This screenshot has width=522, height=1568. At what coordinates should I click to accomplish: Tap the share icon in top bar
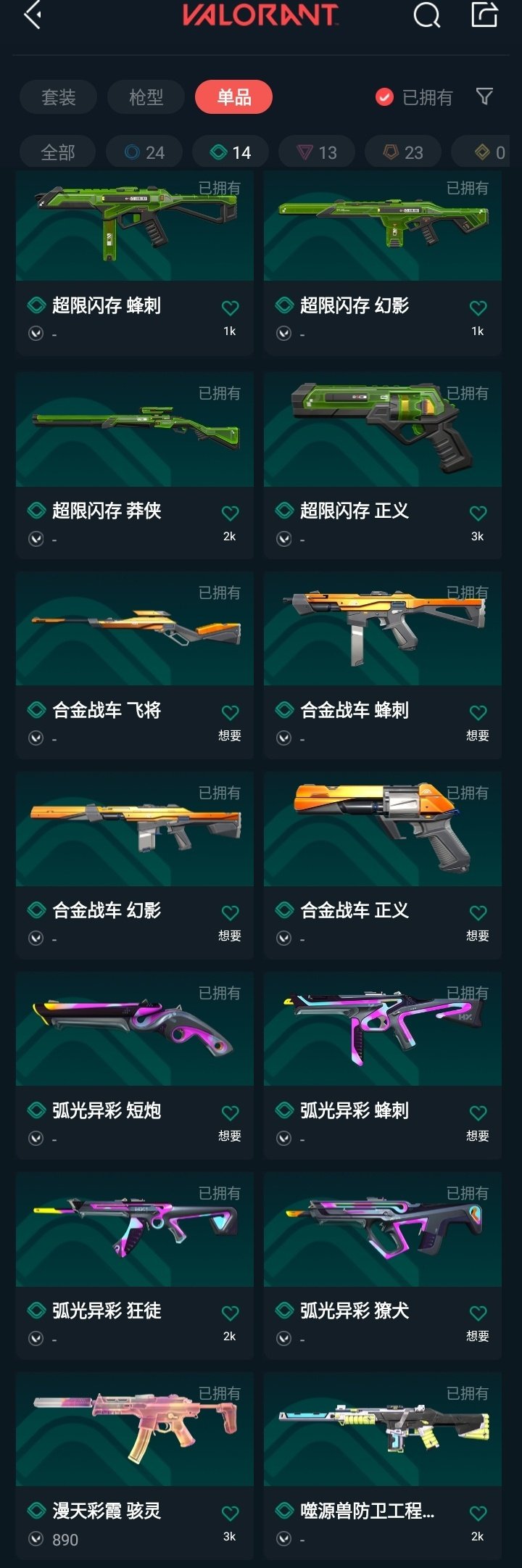tap(484, 15)
